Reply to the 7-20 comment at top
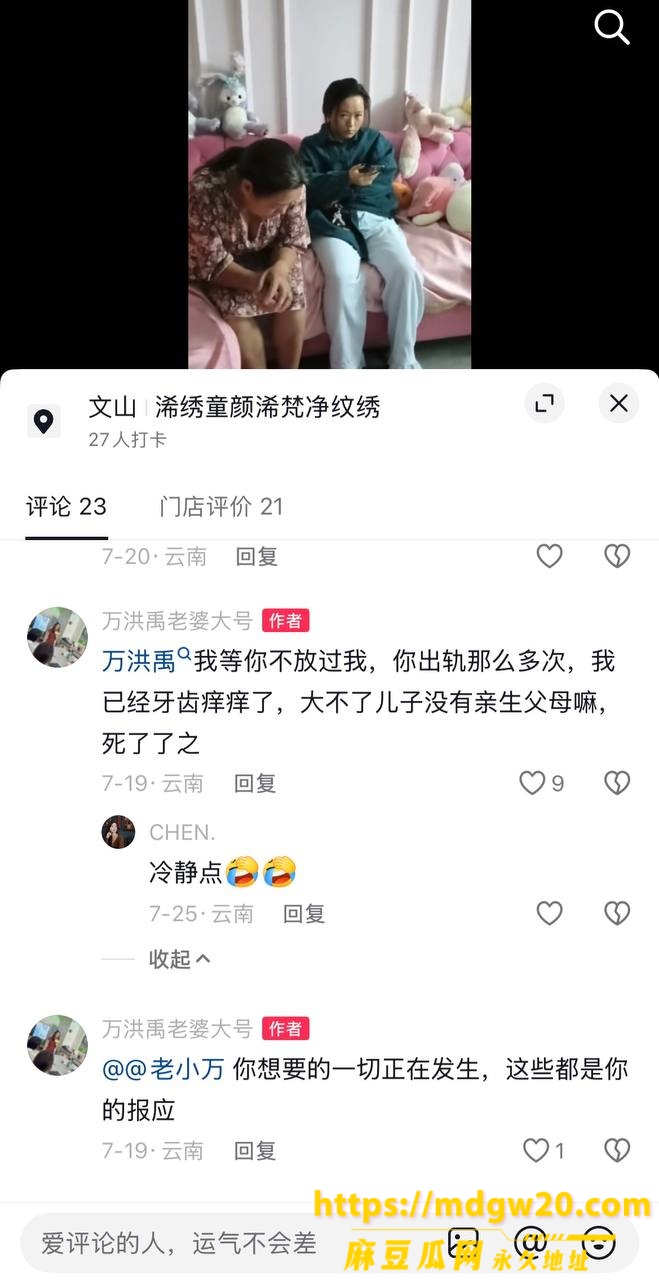 256,556
